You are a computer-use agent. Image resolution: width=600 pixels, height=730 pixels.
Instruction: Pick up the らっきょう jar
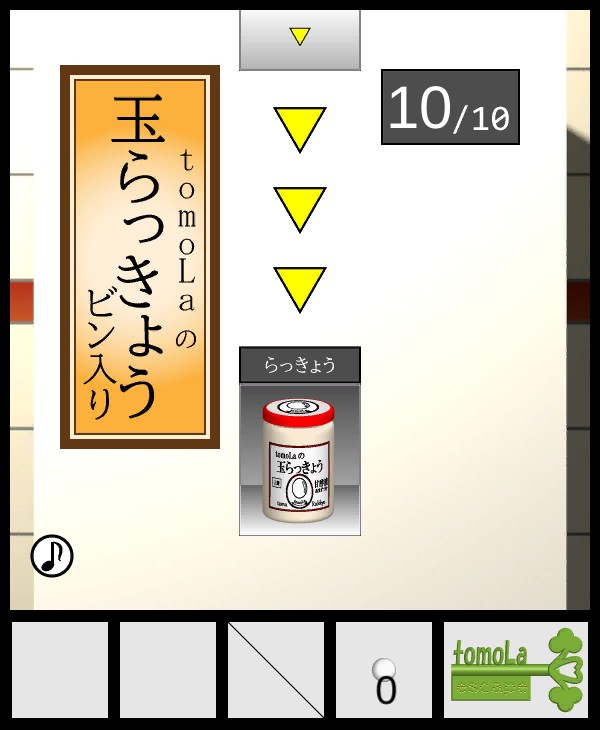tap(299, 458)
